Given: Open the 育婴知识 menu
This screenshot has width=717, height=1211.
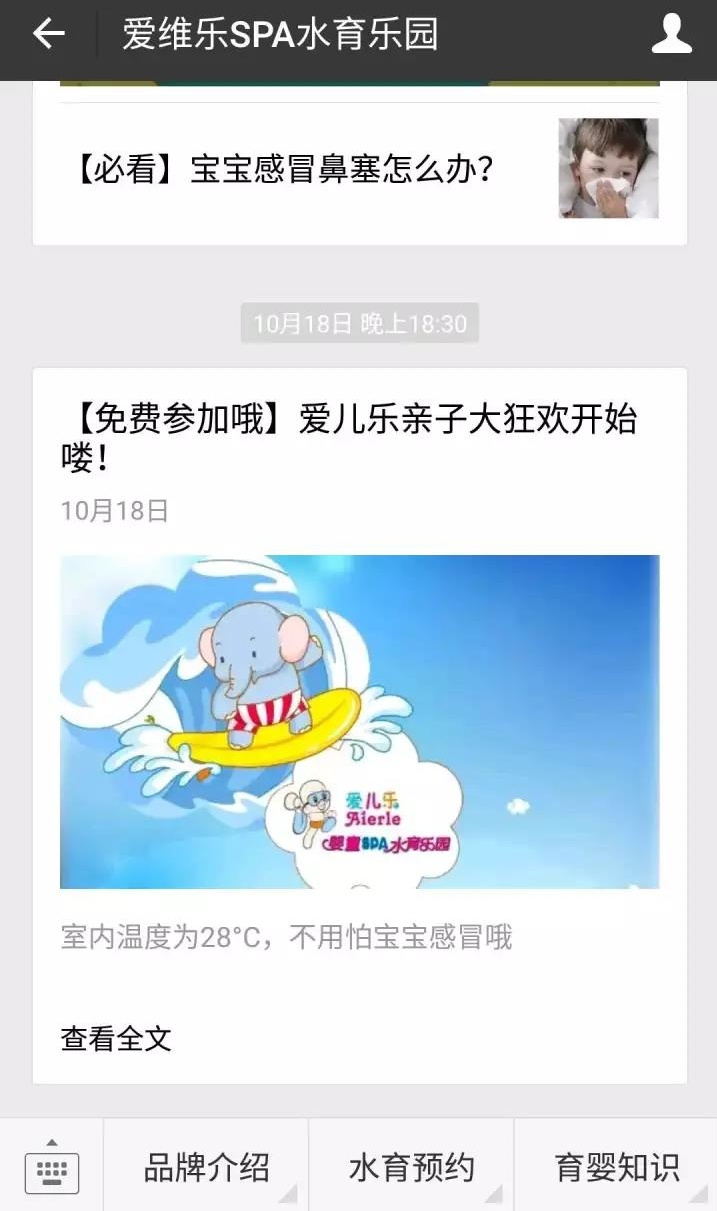Looking at the screenshot, I should click(x=616, y=1167).
